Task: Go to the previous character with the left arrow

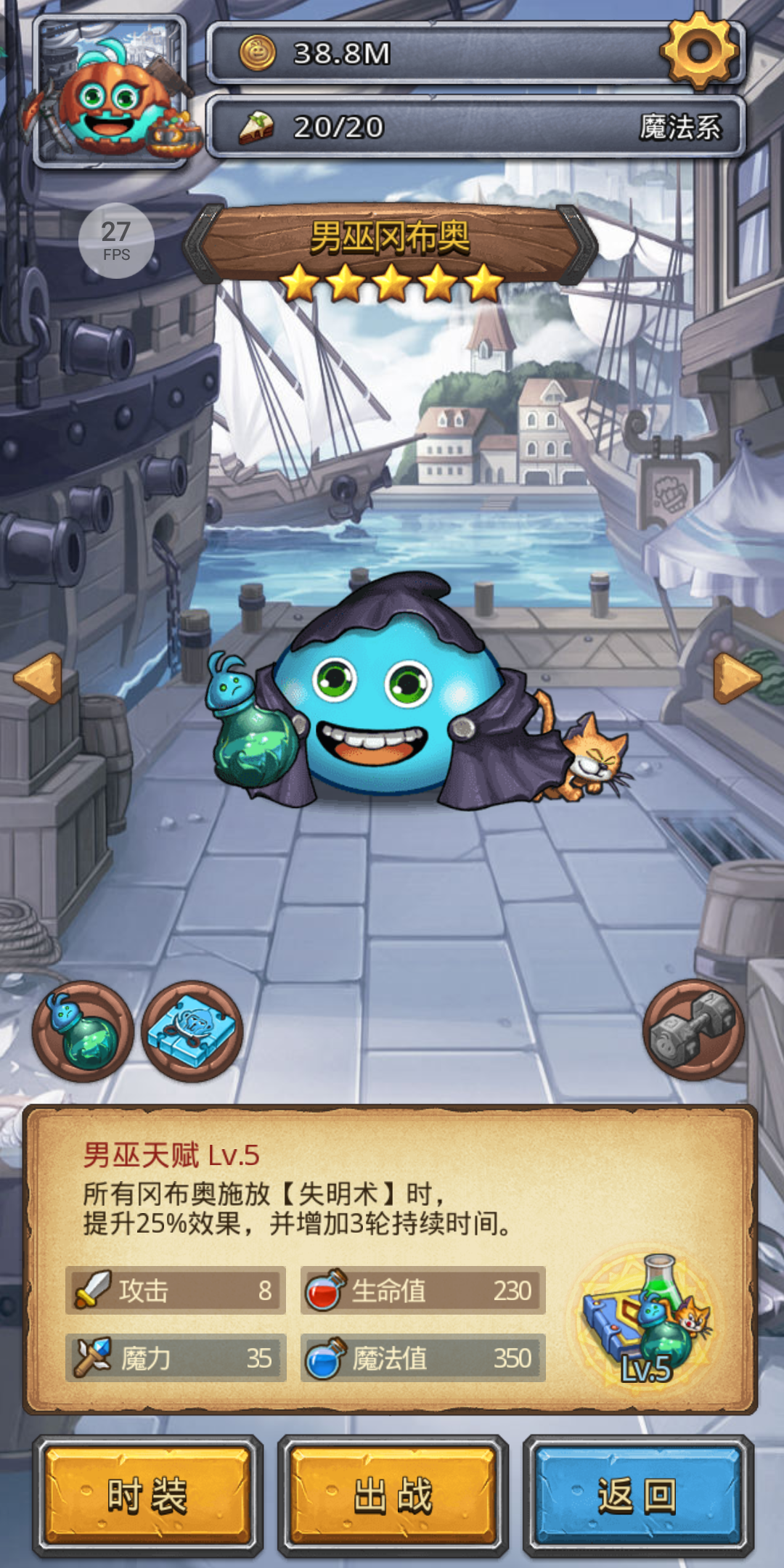Action: [38, 678]
